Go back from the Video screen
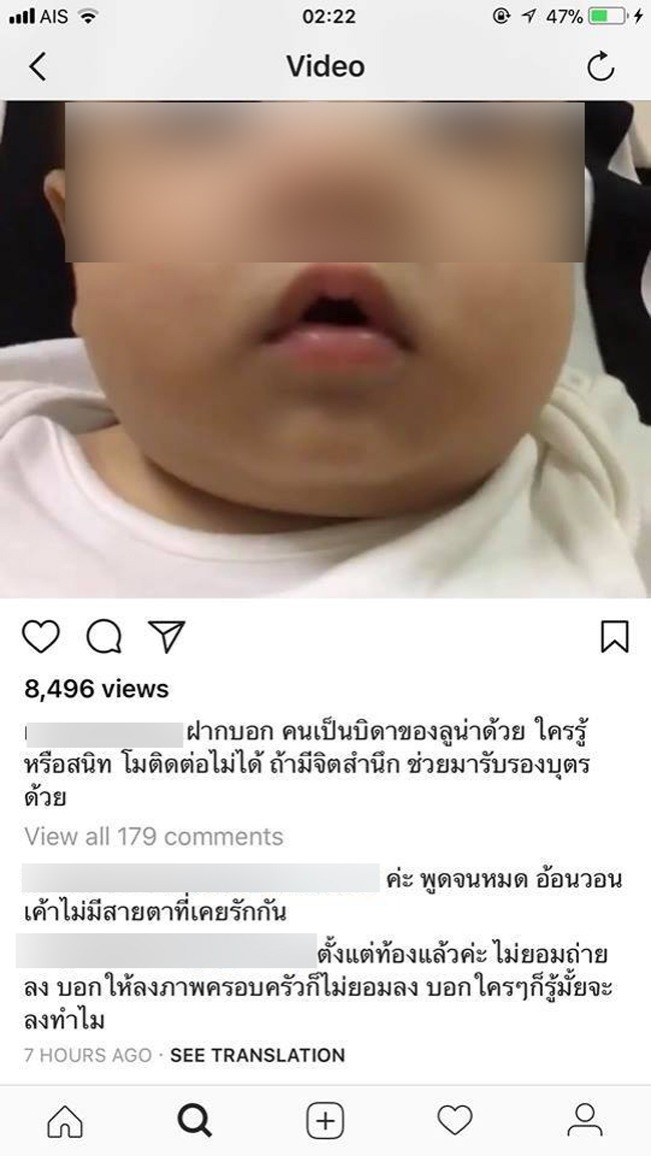The height and width of the screenshot is (1156, 651). click(38, 67)
